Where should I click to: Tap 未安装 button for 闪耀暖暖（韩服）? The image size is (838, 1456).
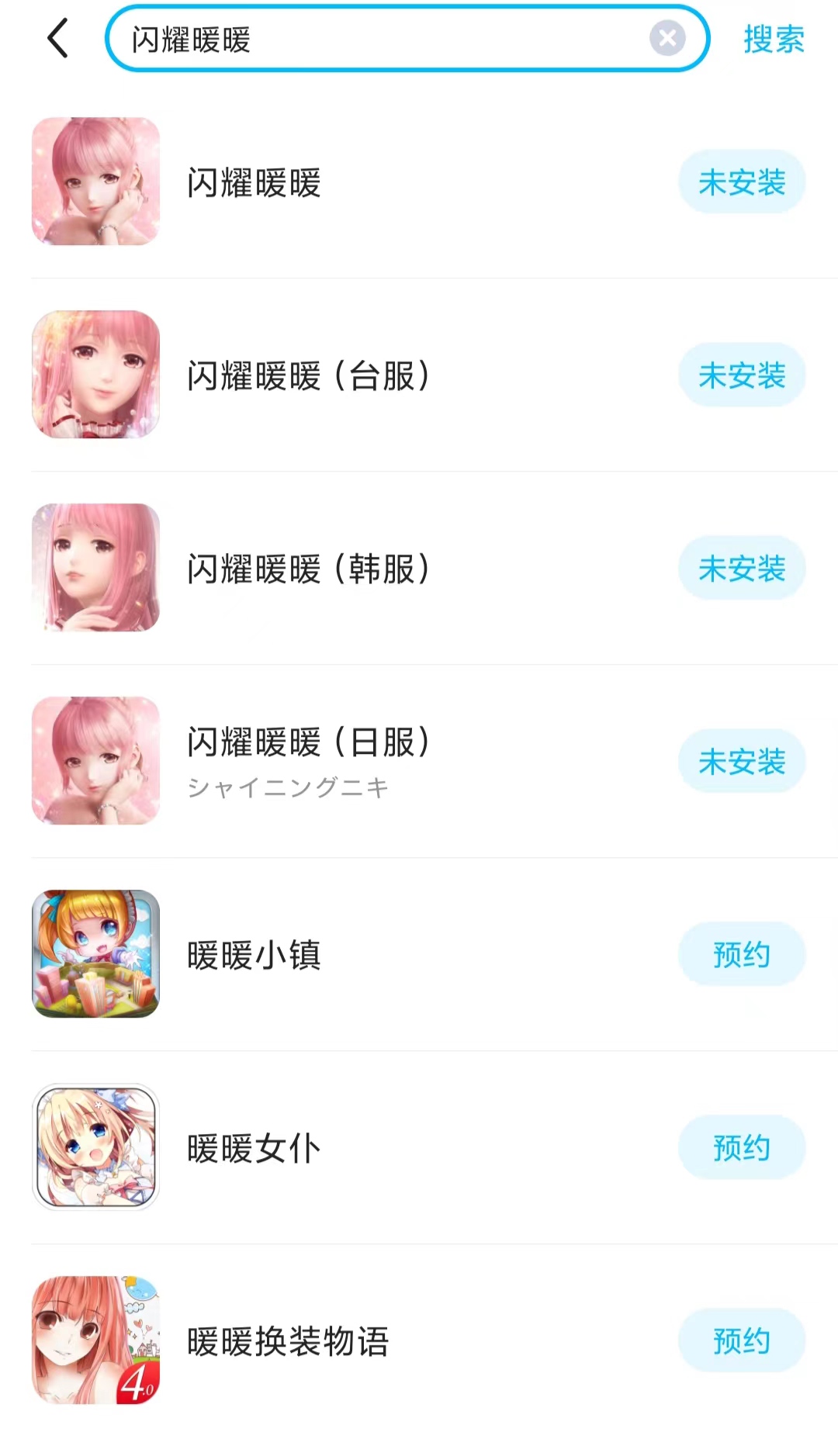click(742, 569)
